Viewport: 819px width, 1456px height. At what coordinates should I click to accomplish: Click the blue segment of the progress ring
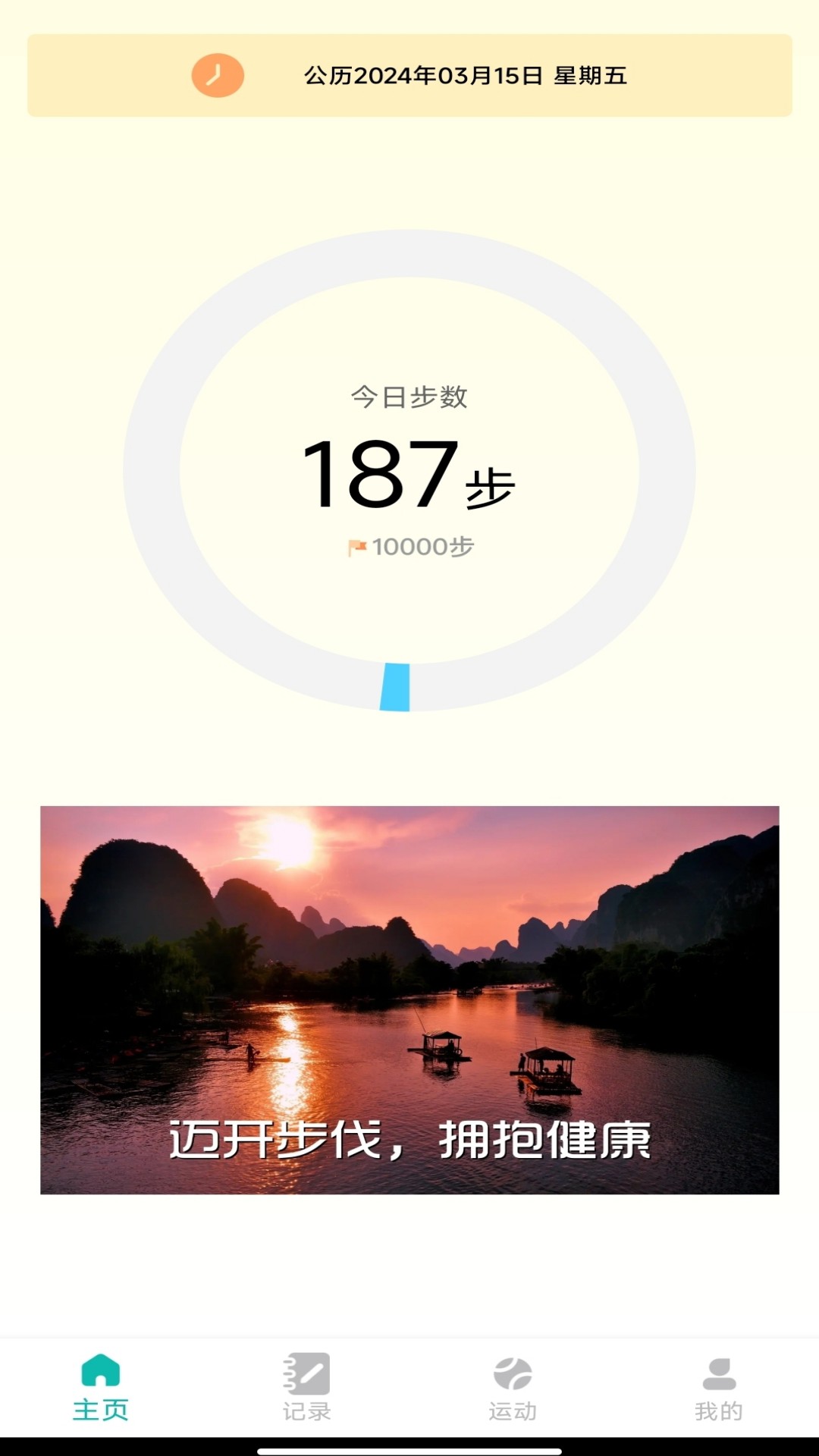pyautogui.click(x=394, y=689)
